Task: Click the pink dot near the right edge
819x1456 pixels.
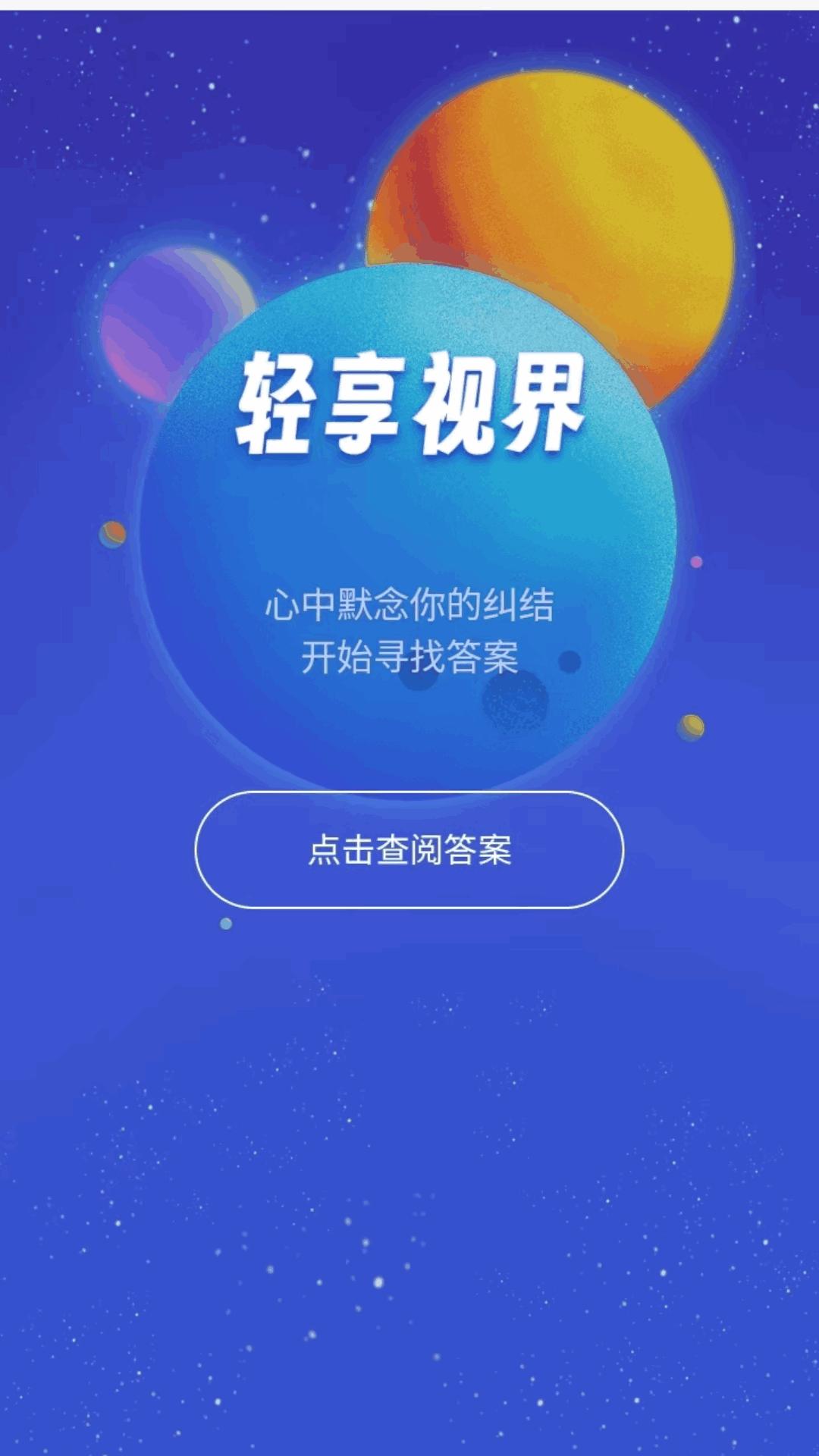Action: pos(695,563)
